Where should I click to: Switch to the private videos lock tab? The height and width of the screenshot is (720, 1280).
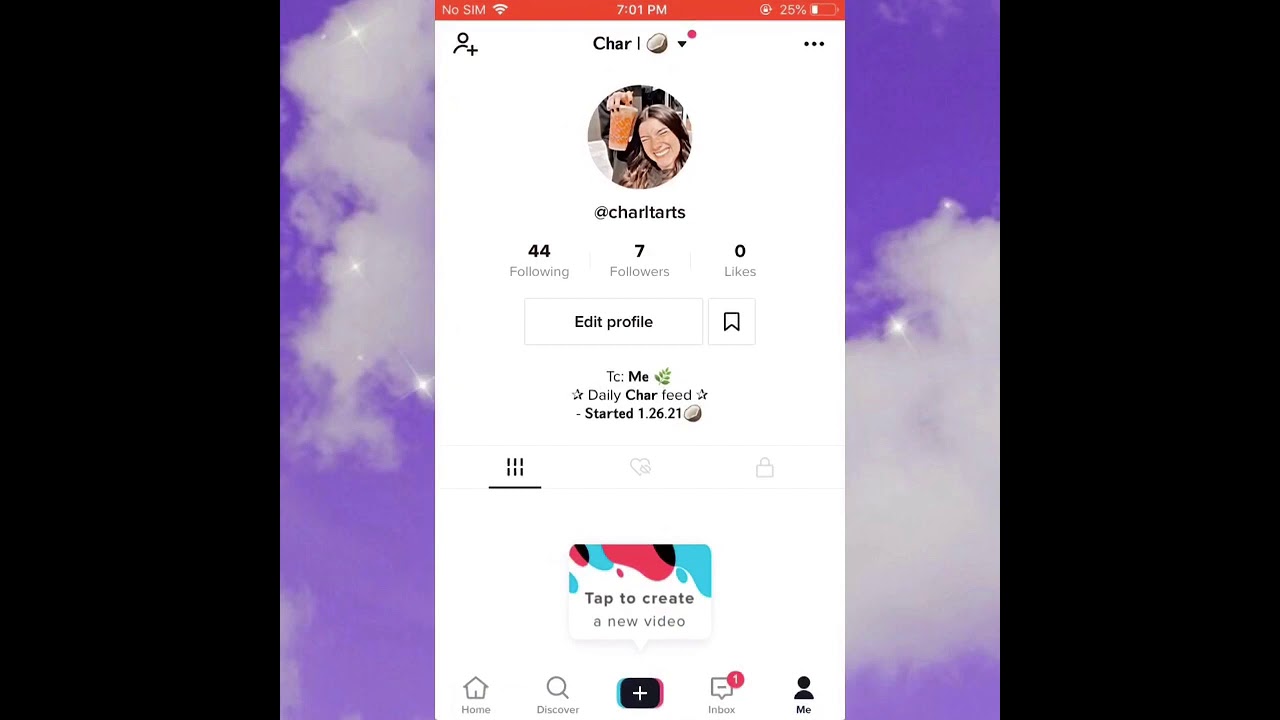pos(765,468)
